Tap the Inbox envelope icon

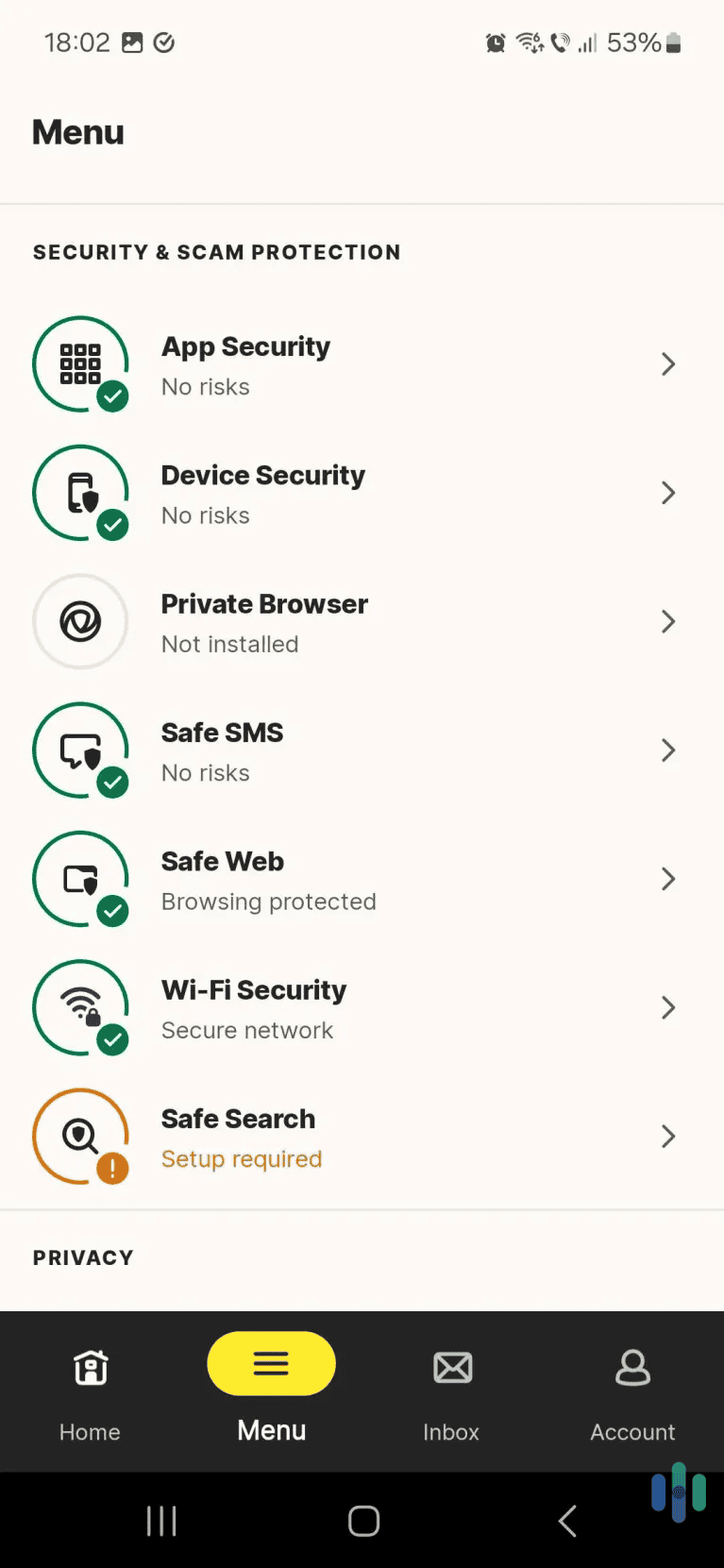[x=452, y=1366]
